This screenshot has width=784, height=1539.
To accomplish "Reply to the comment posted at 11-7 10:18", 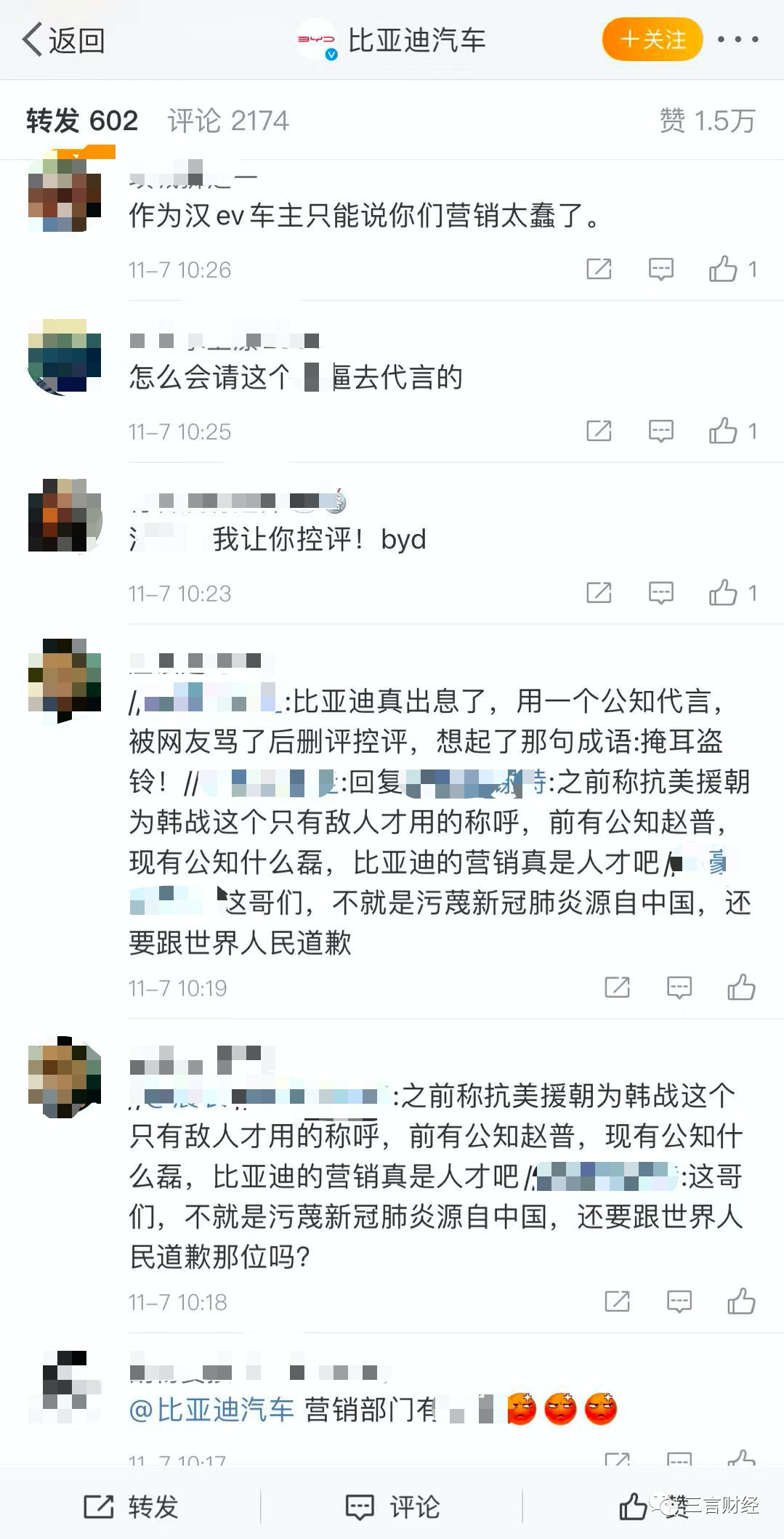I will (679, 1301).
